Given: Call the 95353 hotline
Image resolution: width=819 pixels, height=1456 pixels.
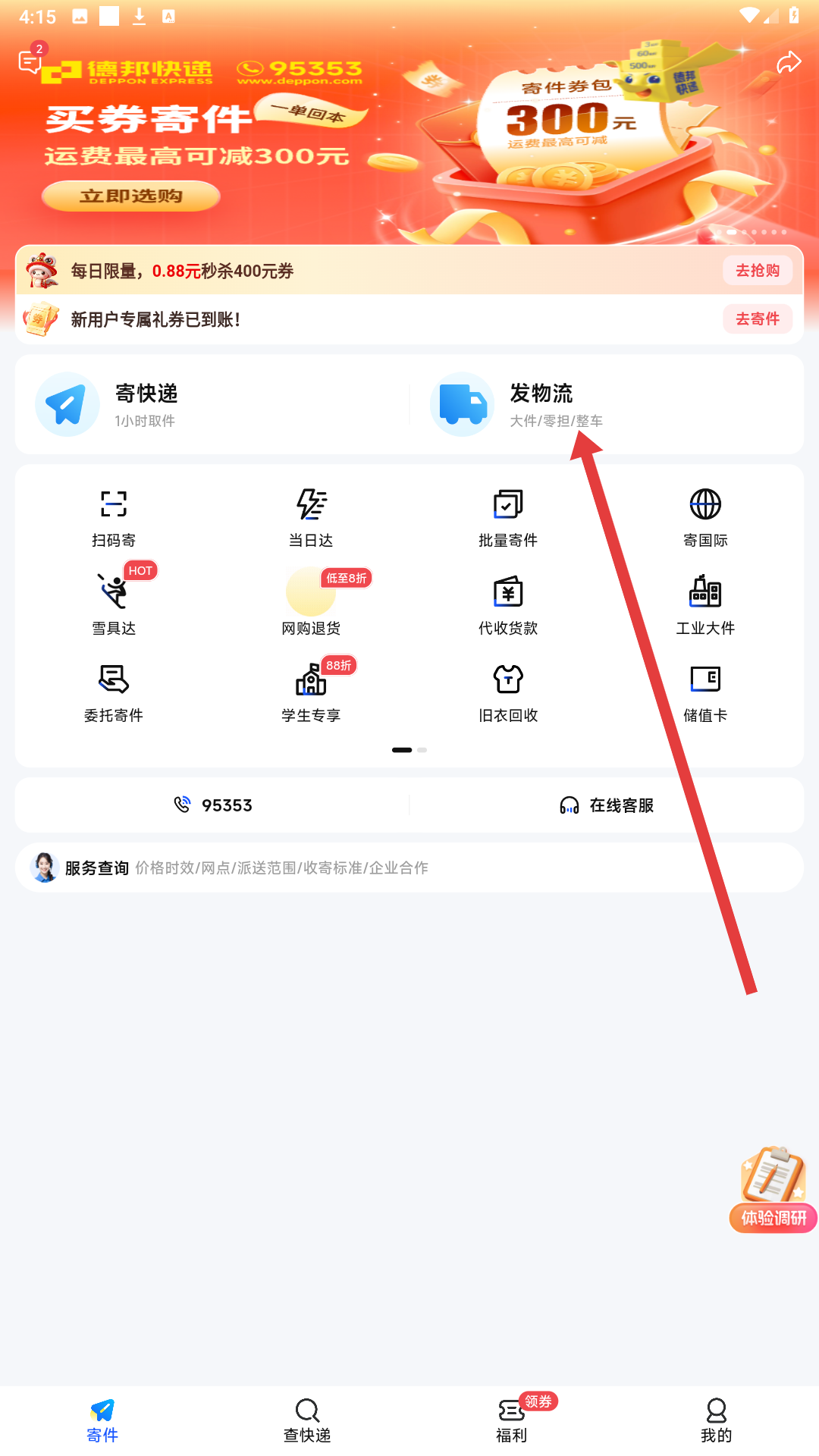Looking at the screenshot, I should (x=213, y=805).
